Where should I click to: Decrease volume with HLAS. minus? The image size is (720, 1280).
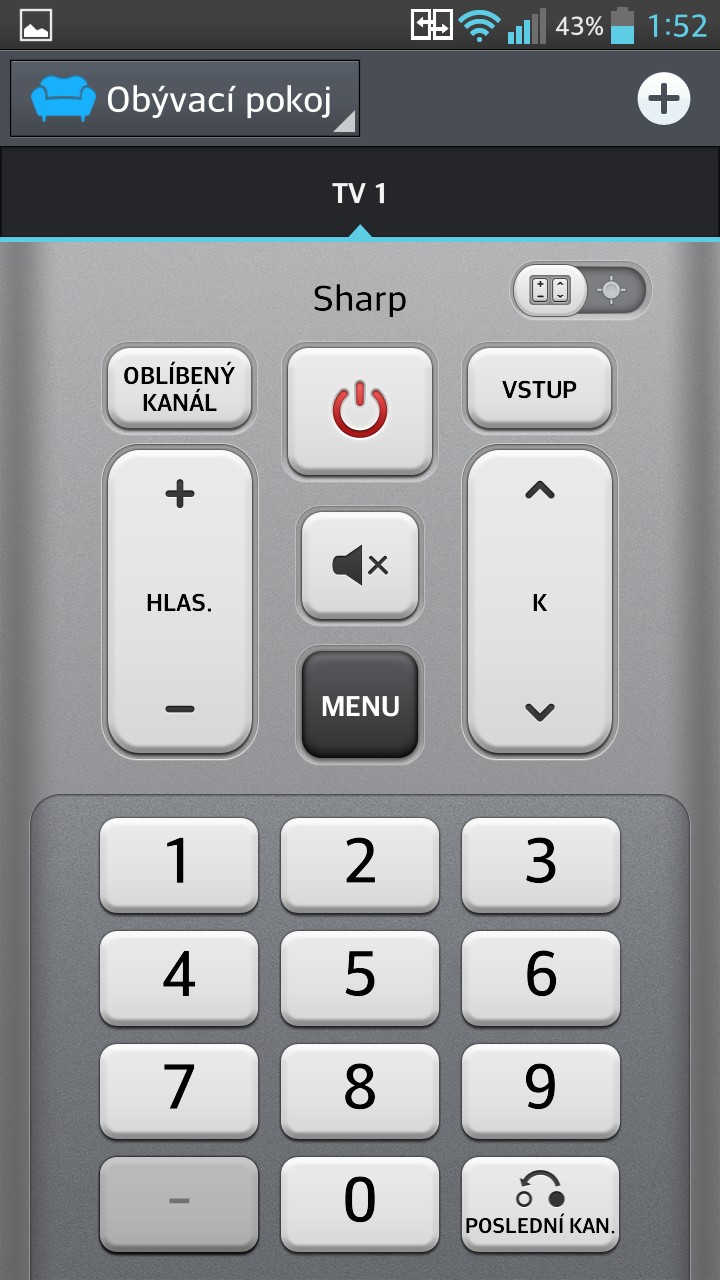point(179,709)
